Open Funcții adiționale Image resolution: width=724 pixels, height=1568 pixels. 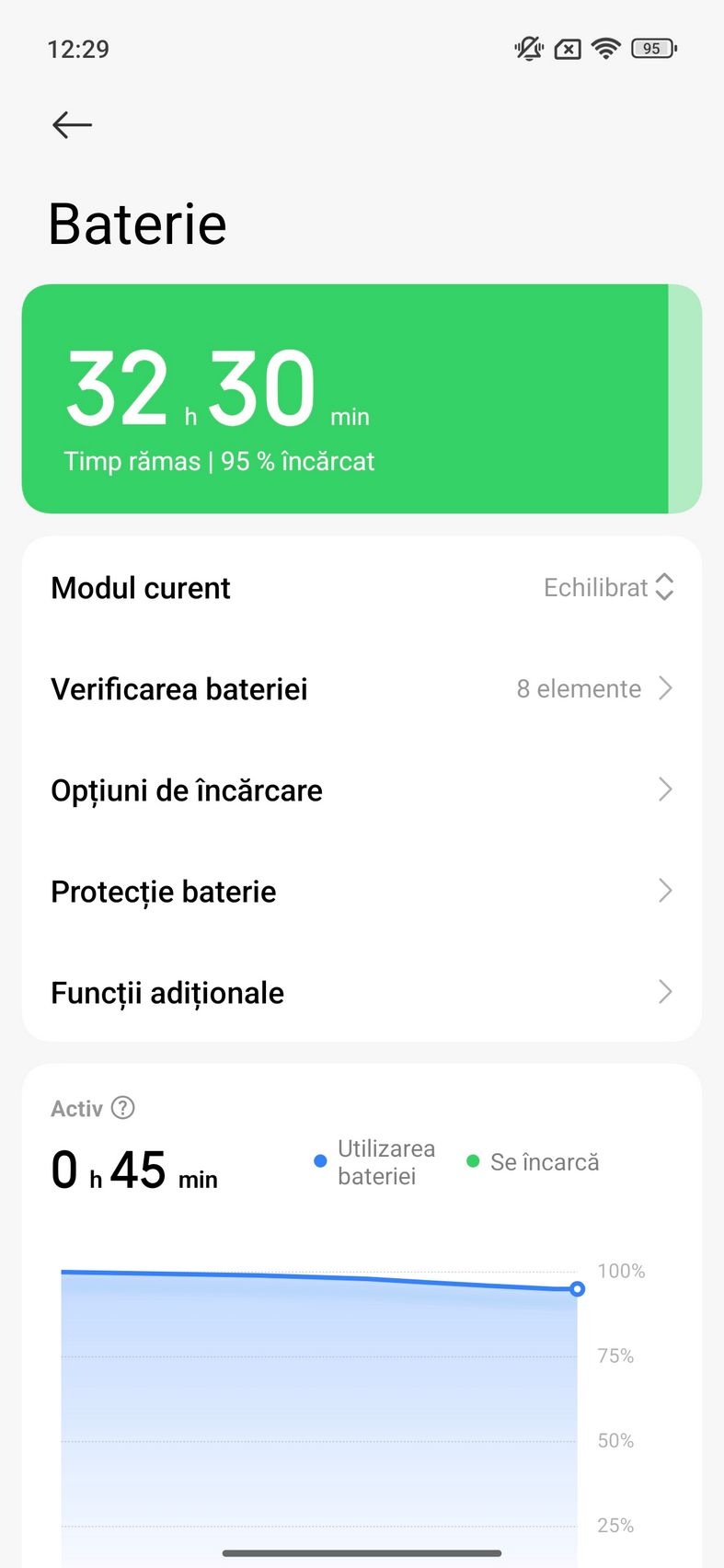(x=362, y=992)
